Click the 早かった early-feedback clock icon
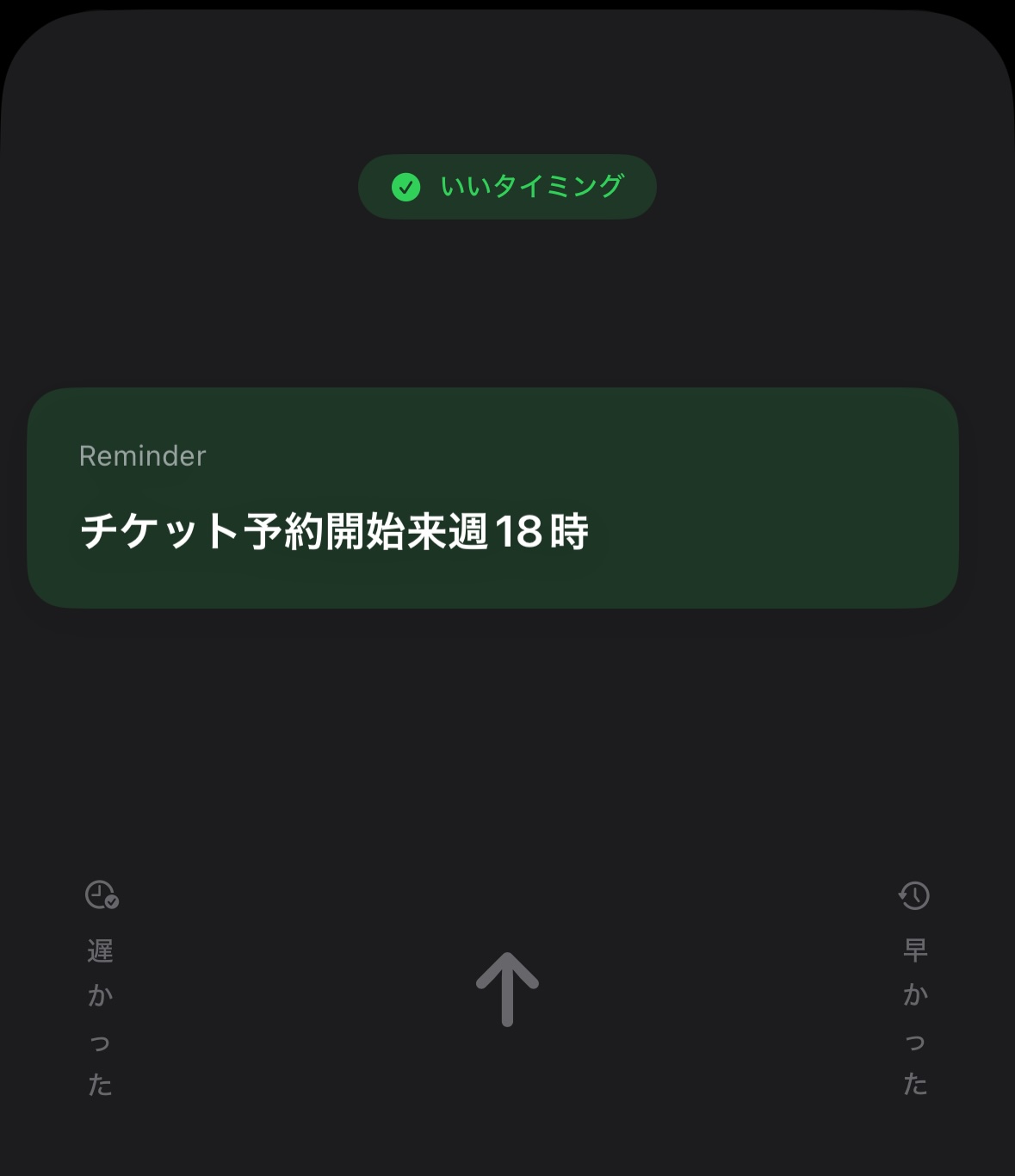Screen dimensions: 1015x1176 click(914, 897)
